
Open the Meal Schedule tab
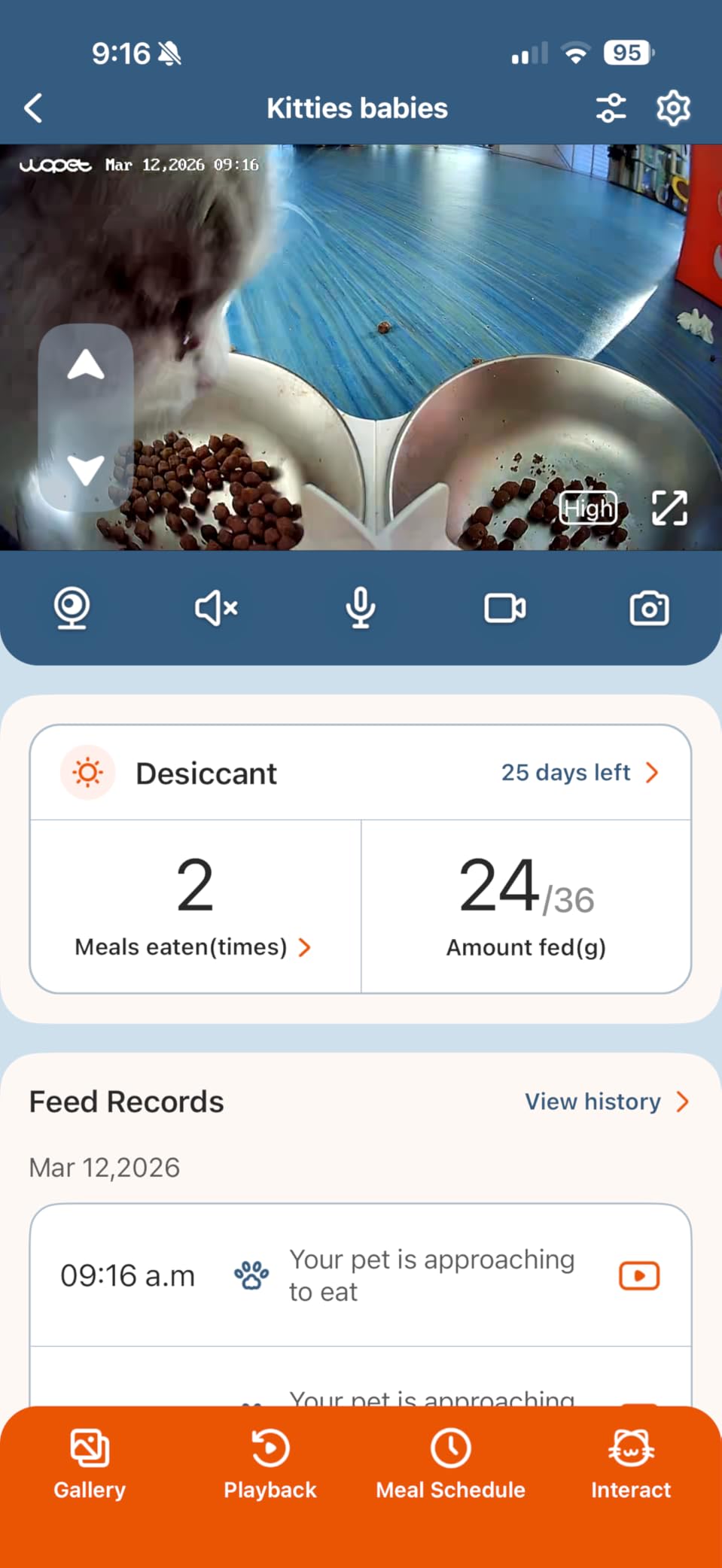(450, 1463)
